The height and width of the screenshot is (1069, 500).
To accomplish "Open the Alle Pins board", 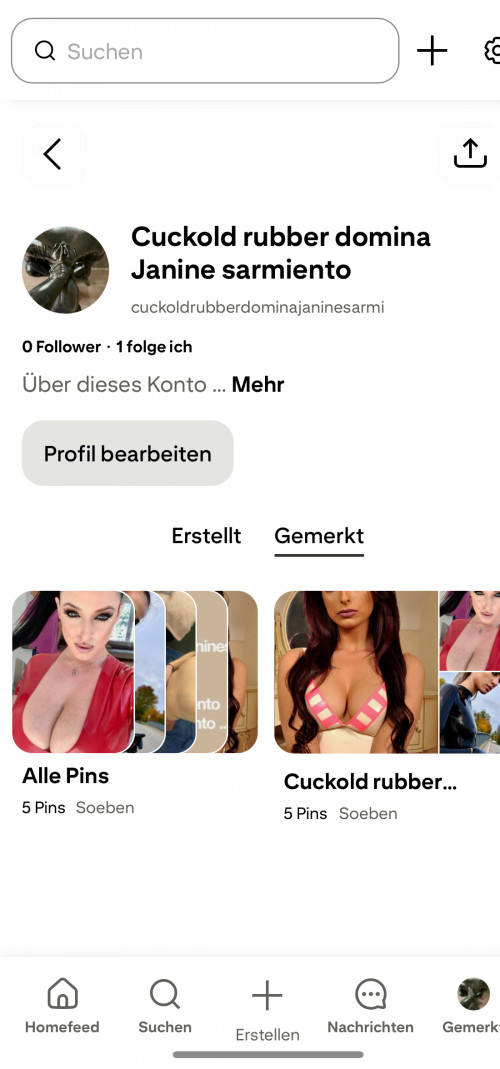I will [x=135, y=704].
